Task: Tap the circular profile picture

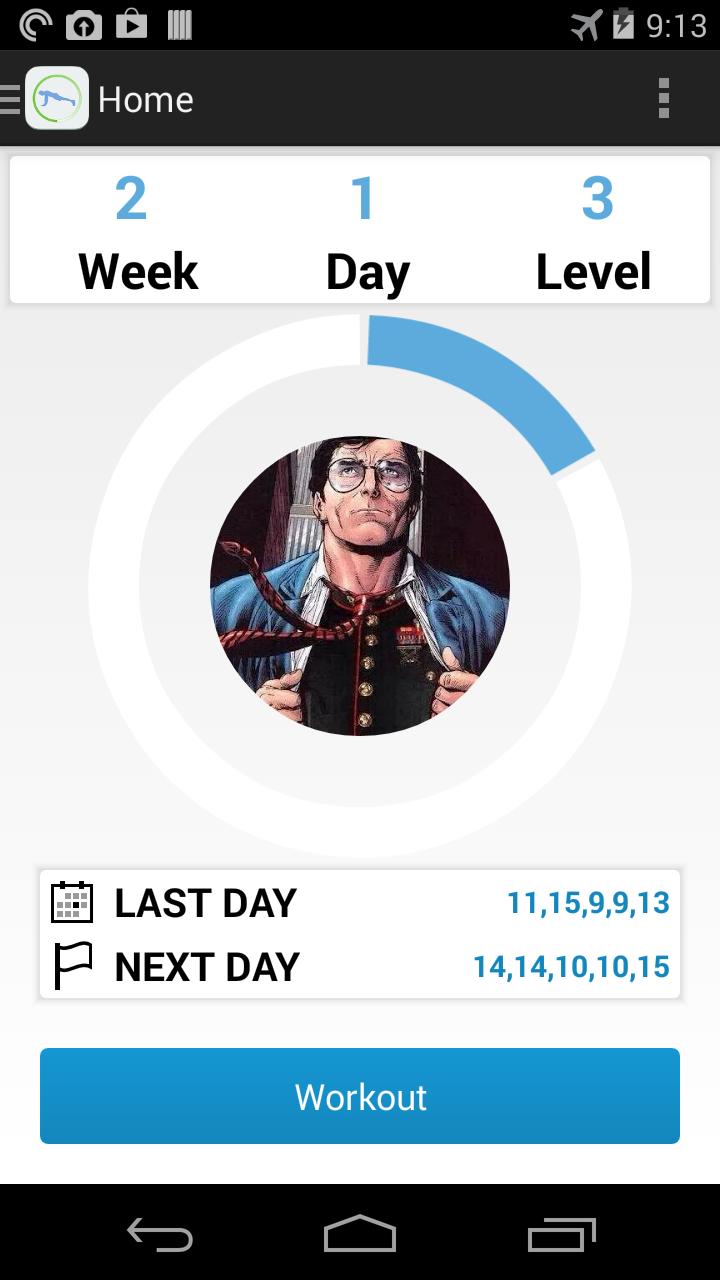Action: (360, 586)
